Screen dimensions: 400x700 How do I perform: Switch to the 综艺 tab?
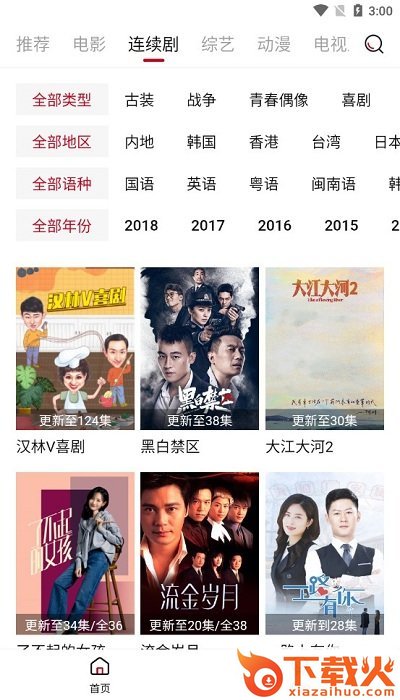(217, 45)
